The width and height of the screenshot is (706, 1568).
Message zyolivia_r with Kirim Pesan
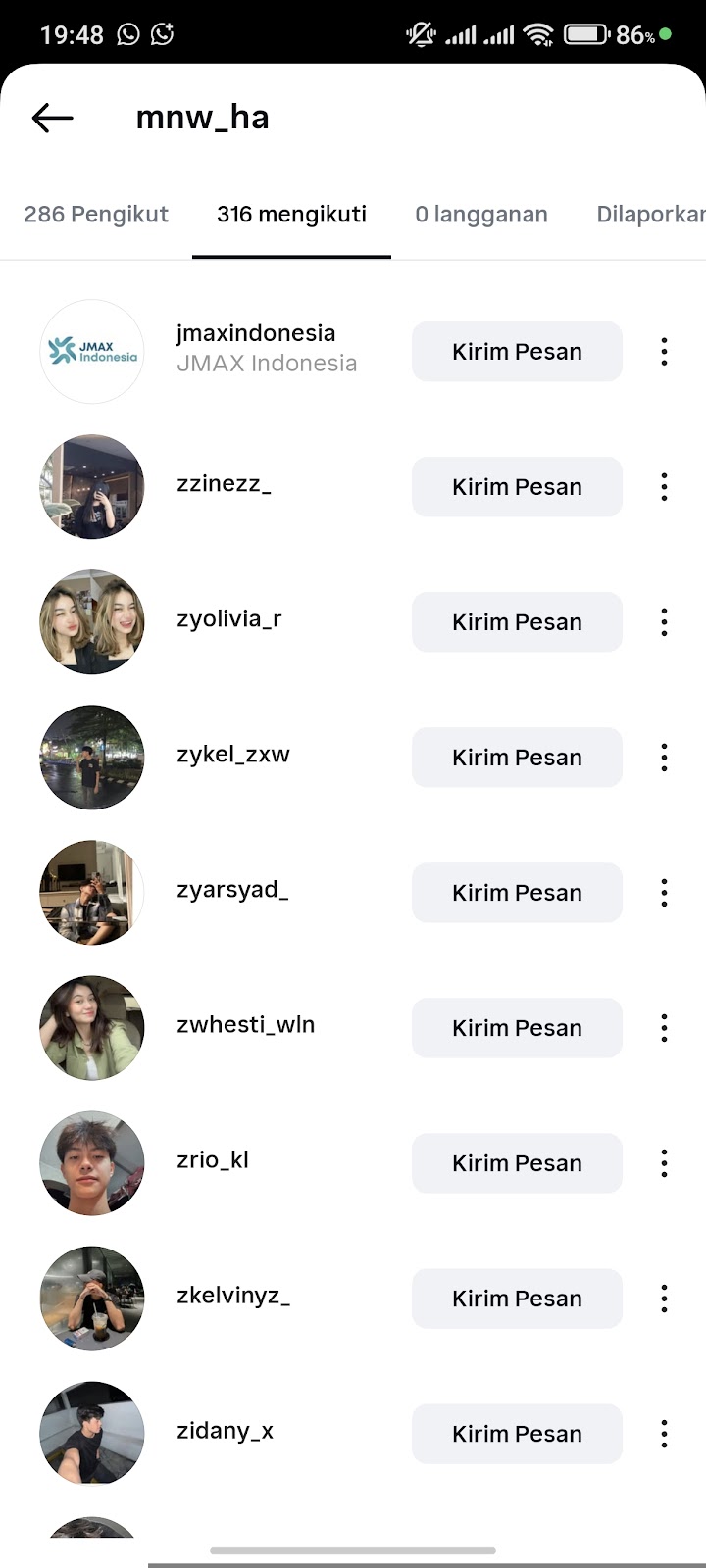tap(517, 622)
